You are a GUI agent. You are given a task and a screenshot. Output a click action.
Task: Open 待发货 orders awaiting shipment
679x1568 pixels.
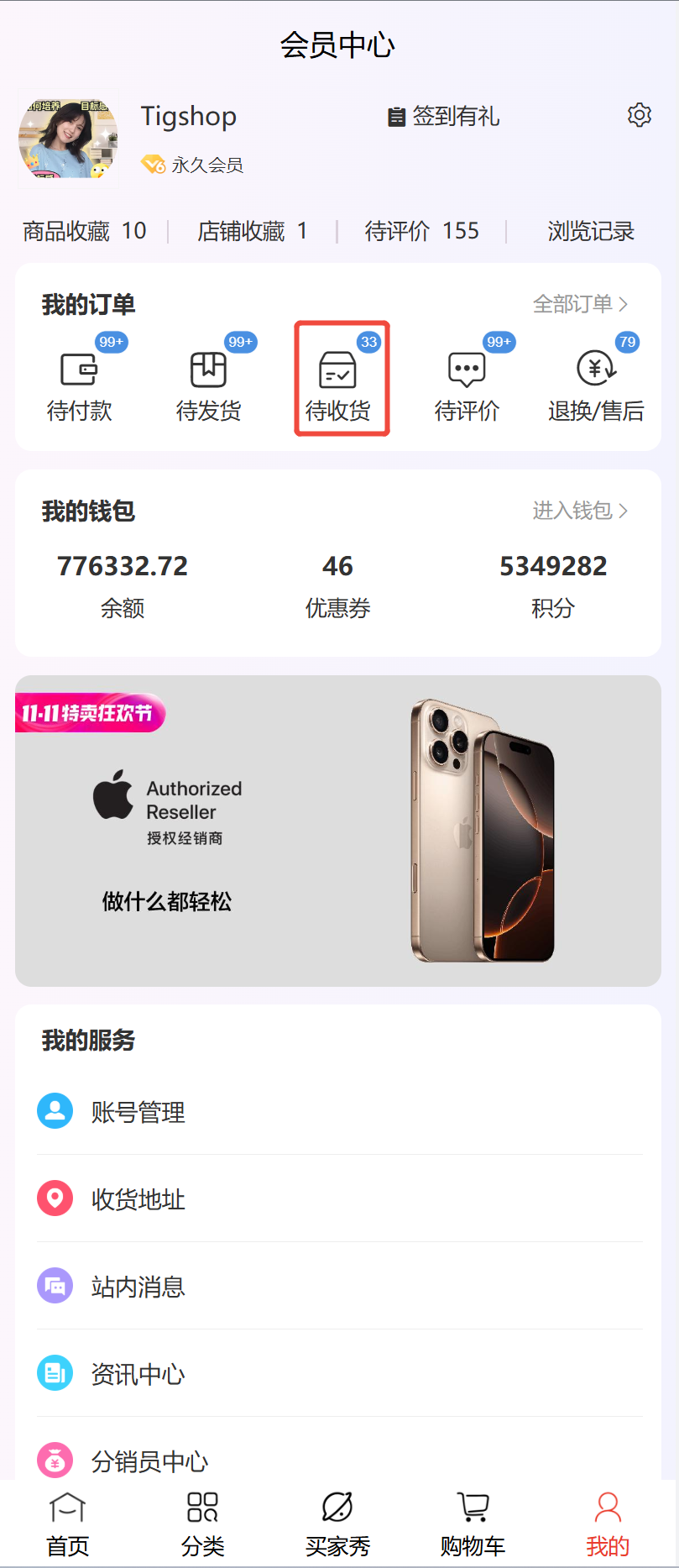point(209,382)
